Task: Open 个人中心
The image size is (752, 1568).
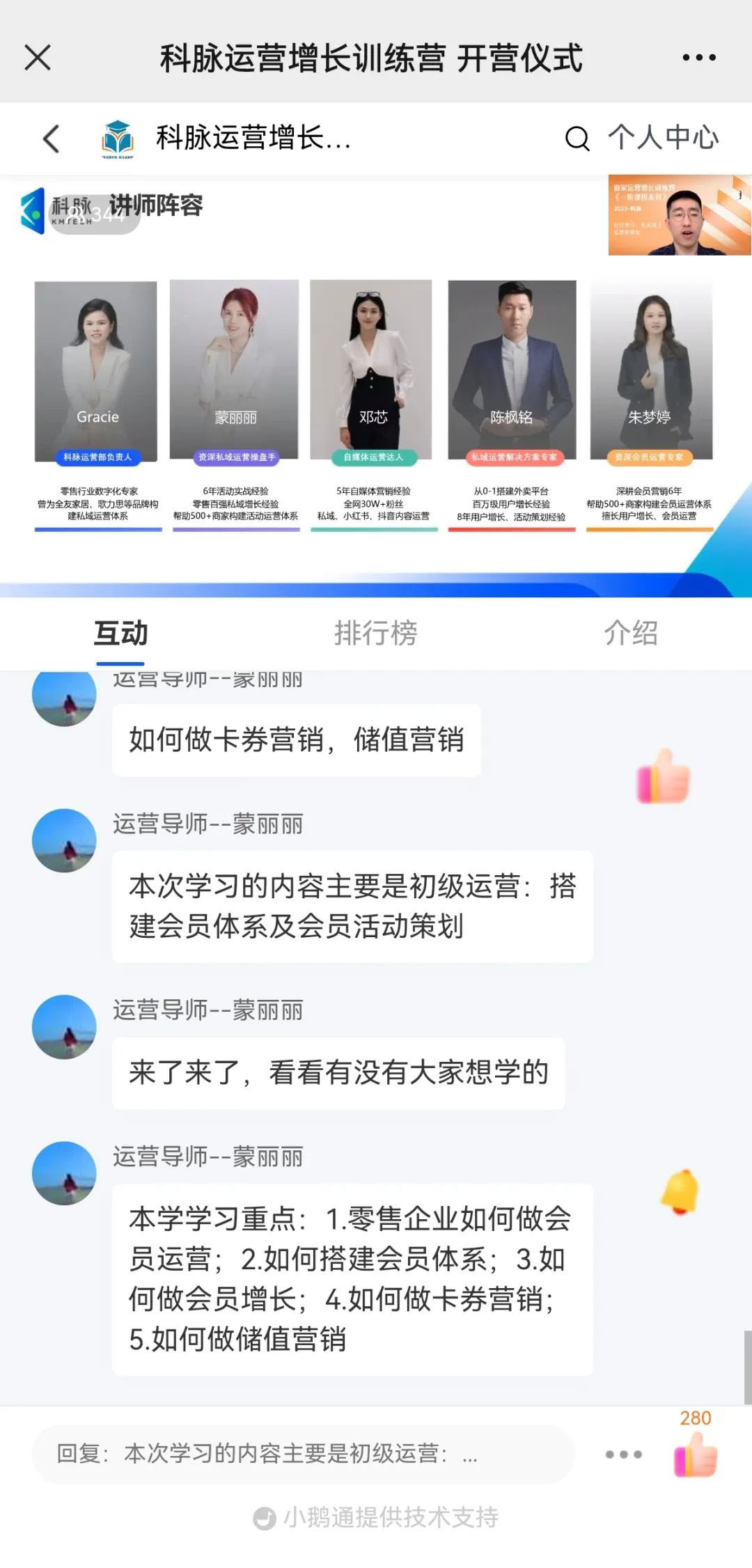Action: click(x=663, y=138)
